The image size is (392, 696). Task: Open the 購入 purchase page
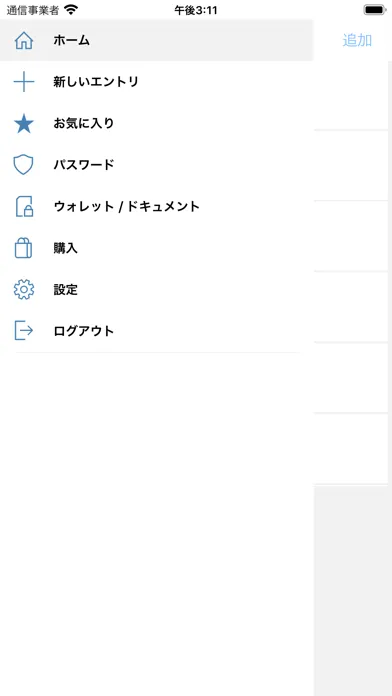[x=156, y=248]
